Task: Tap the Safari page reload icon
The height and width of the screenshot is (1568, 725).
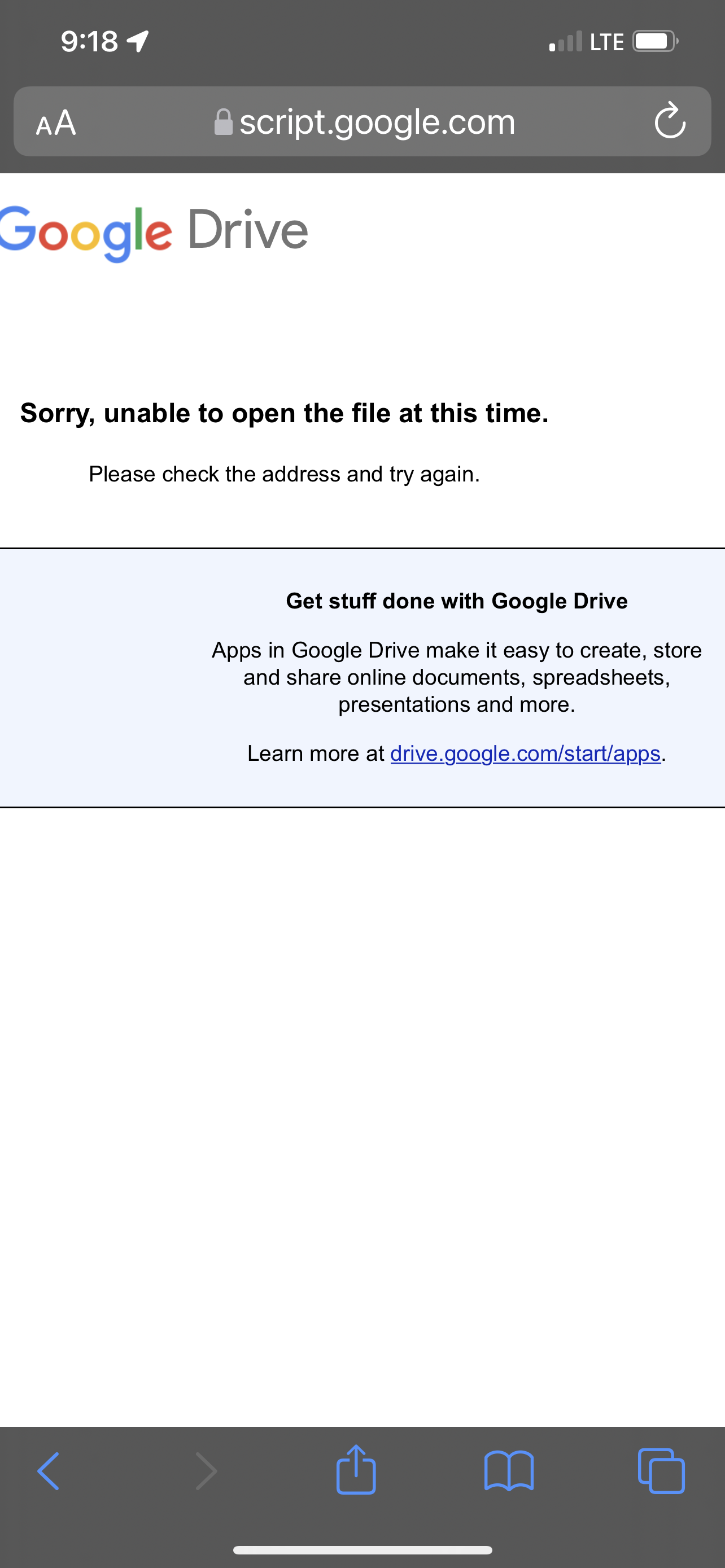Action: pos(670,122)
